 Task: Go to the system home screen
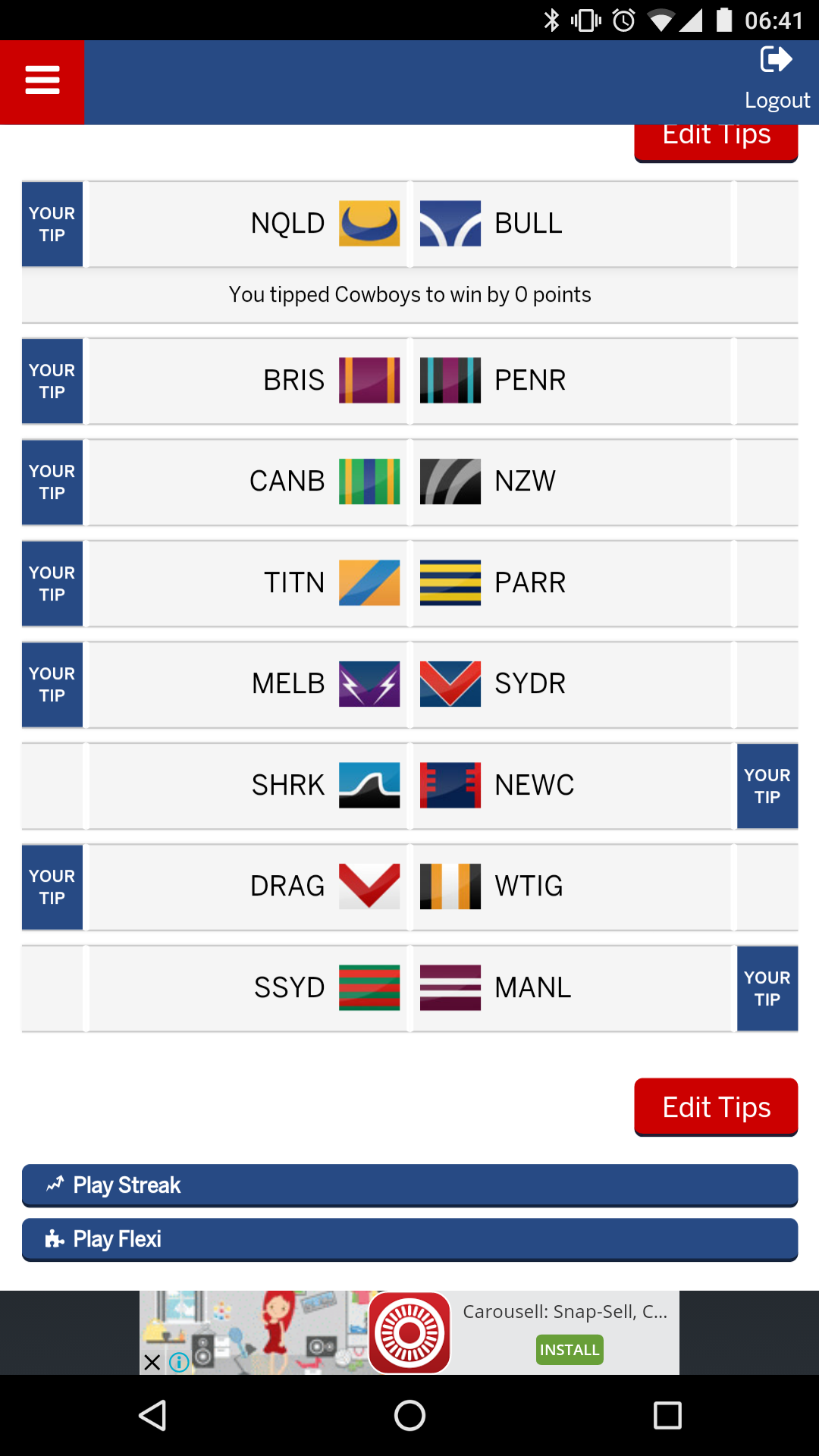409,1415
